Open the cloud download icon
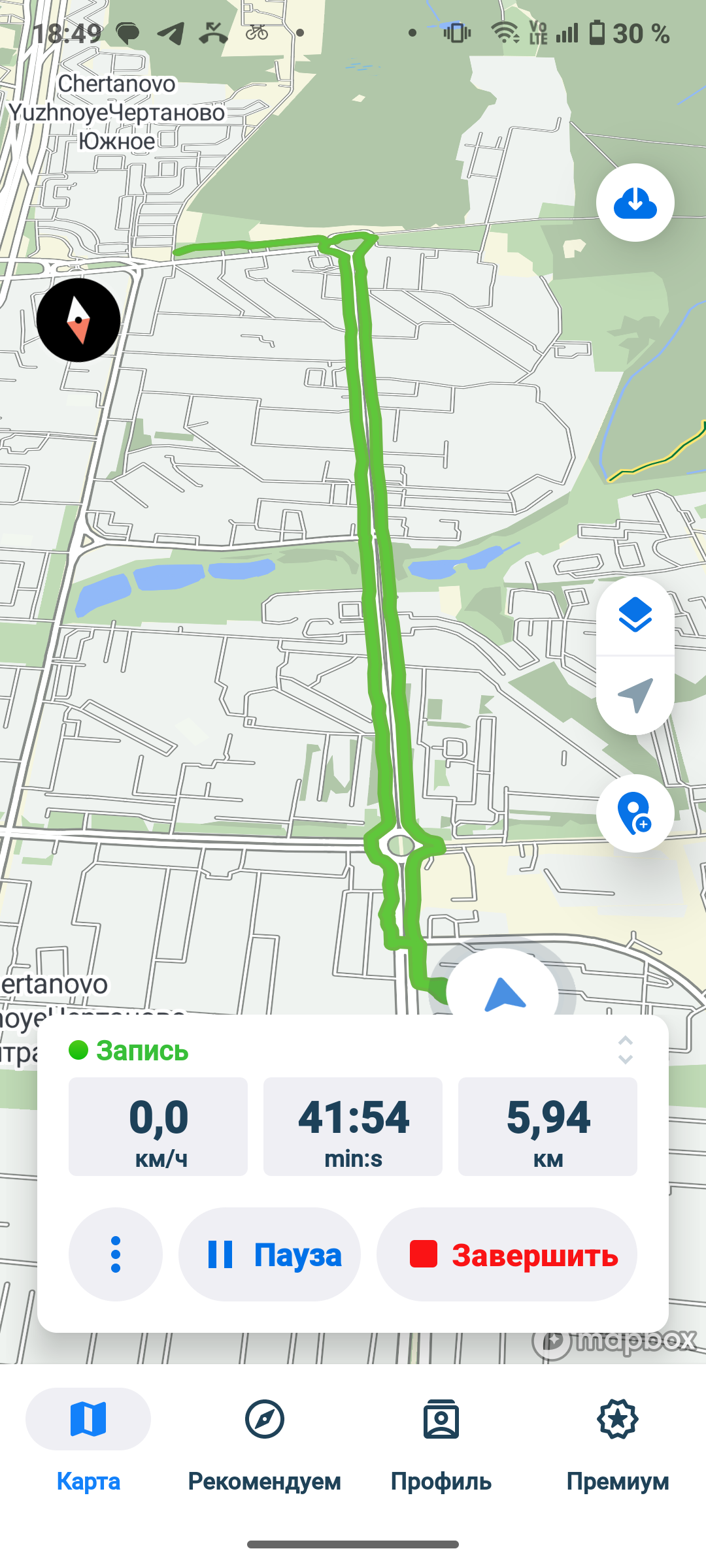Viewport: 706px width, 1568px height. [x=635, y=203]
